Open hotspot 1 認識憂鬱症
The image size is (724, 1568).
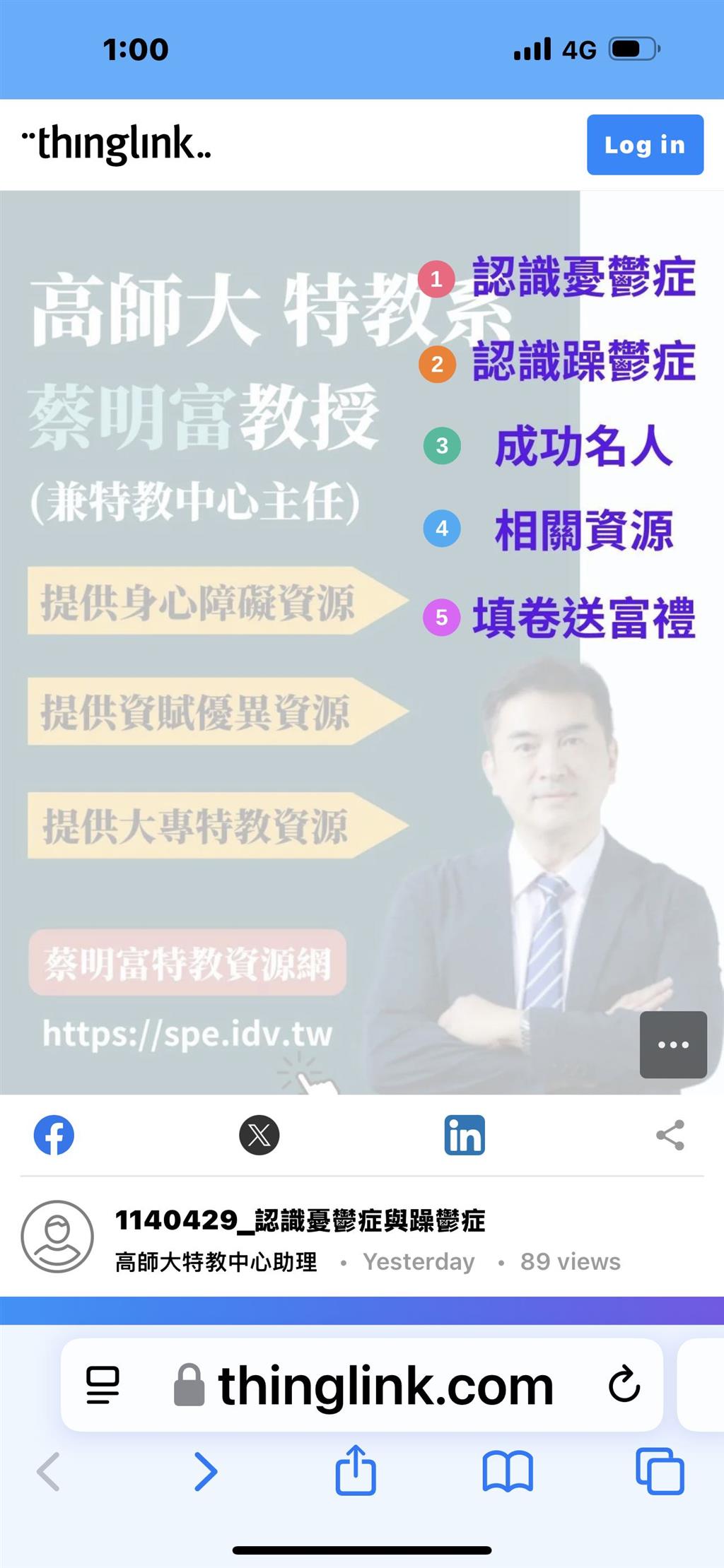coord(436,279)
